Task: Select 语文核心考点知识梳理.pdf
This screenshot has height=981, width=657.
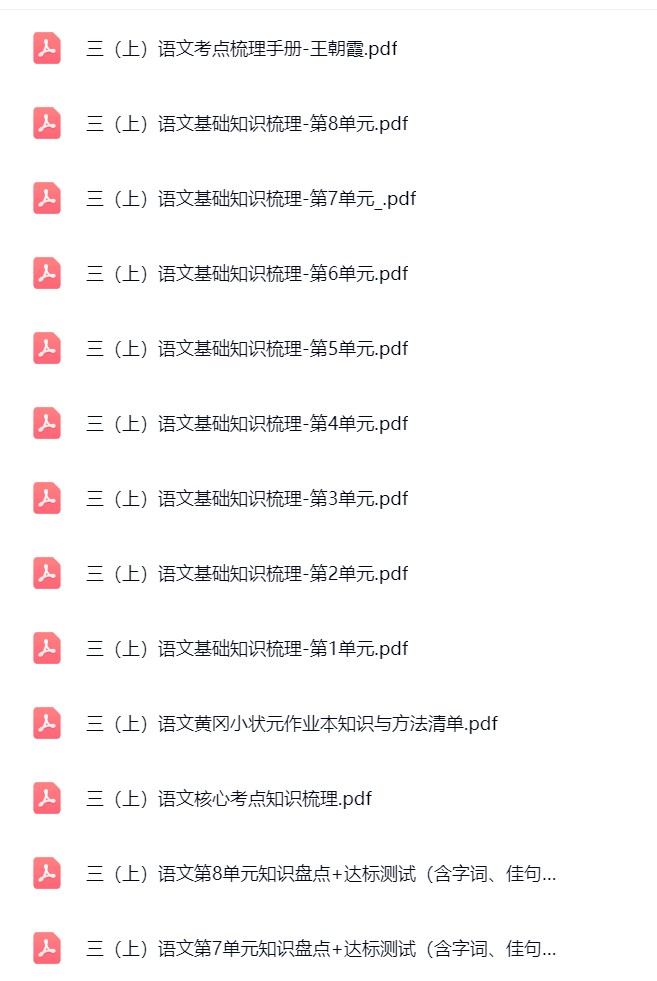Action: click(229, 798)
